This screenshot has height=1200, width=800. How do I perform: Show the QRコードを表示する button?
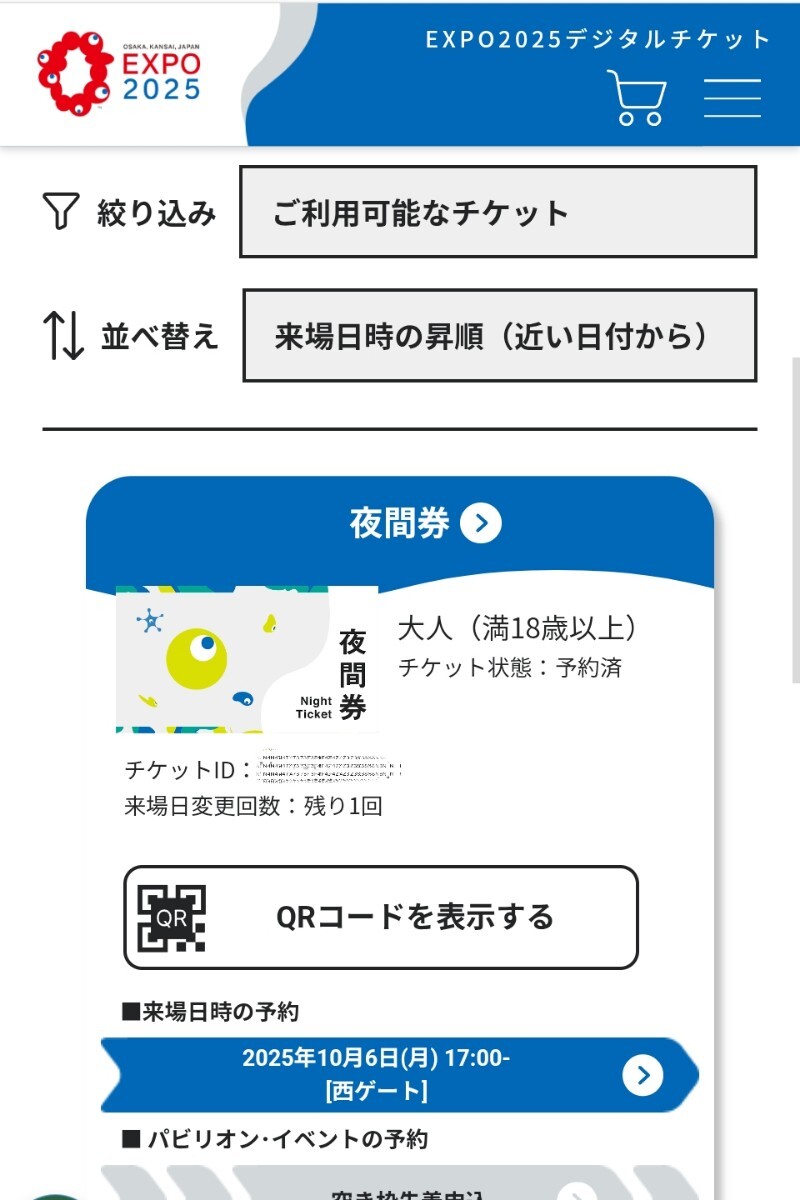[381, 917]
